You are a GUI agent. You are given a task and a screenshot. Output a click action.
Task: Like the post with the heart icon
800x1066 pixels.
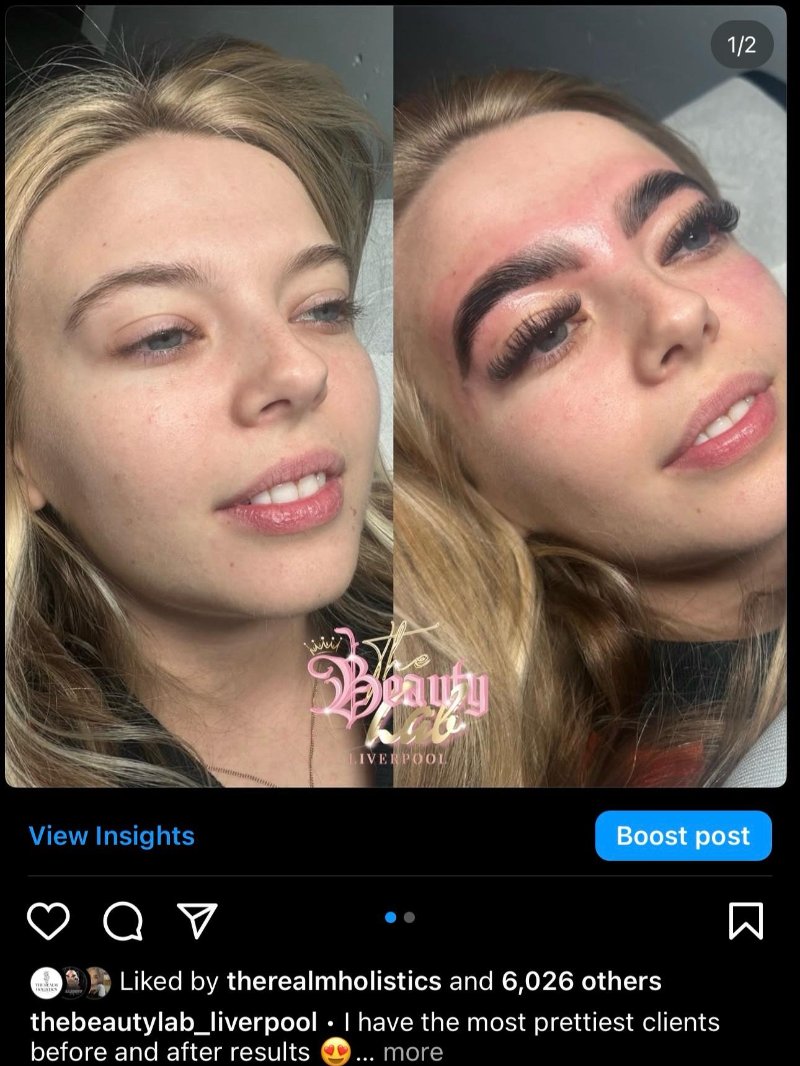(47, 920)
